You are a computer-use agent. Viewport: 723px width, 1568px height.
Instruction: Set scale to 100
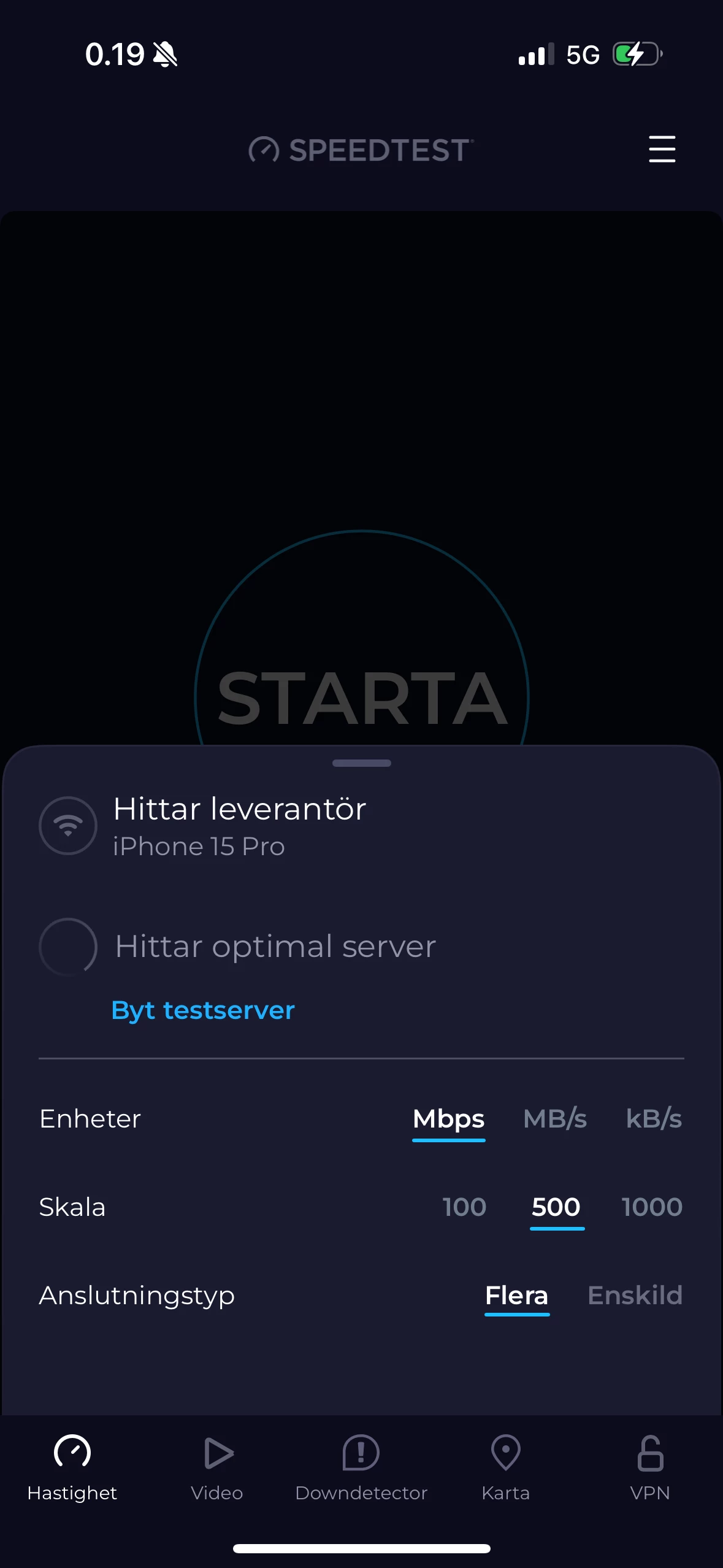click(464, 1207)
